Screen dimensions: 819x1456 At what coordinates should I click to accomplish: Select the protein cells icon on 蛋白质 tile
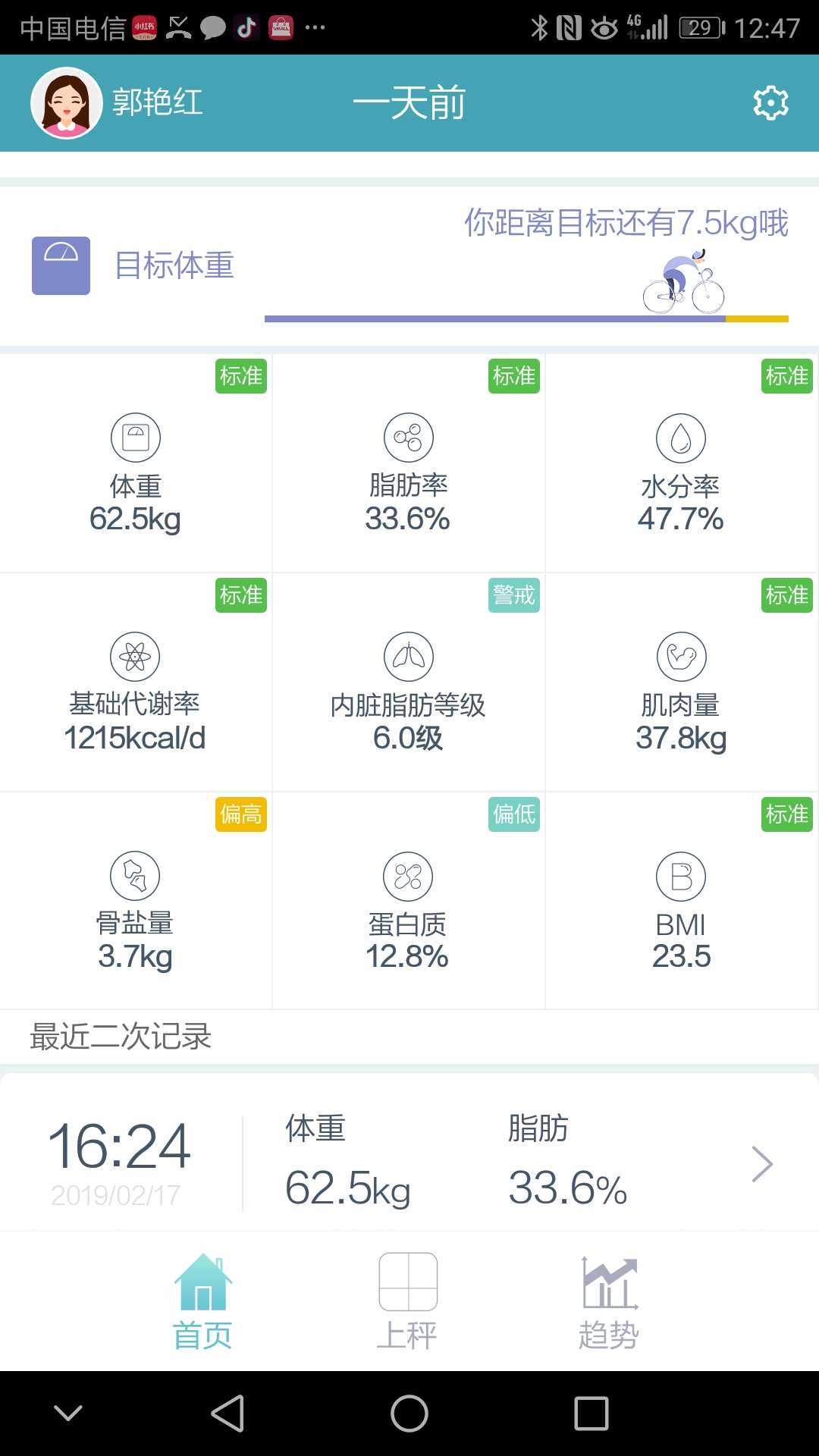click(409, 875)
